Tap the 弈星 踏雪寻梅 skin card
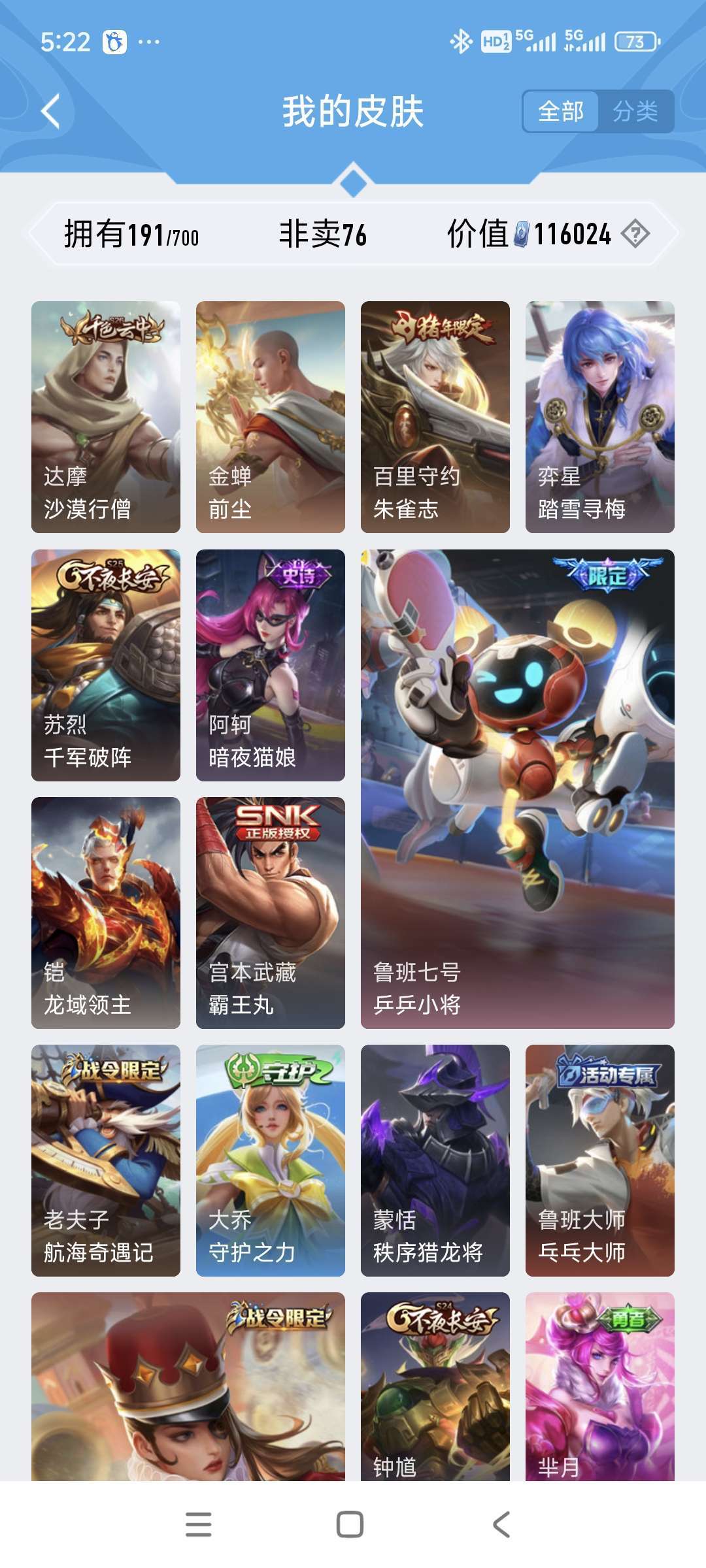 pyautogui.click(x=600, y=417)
